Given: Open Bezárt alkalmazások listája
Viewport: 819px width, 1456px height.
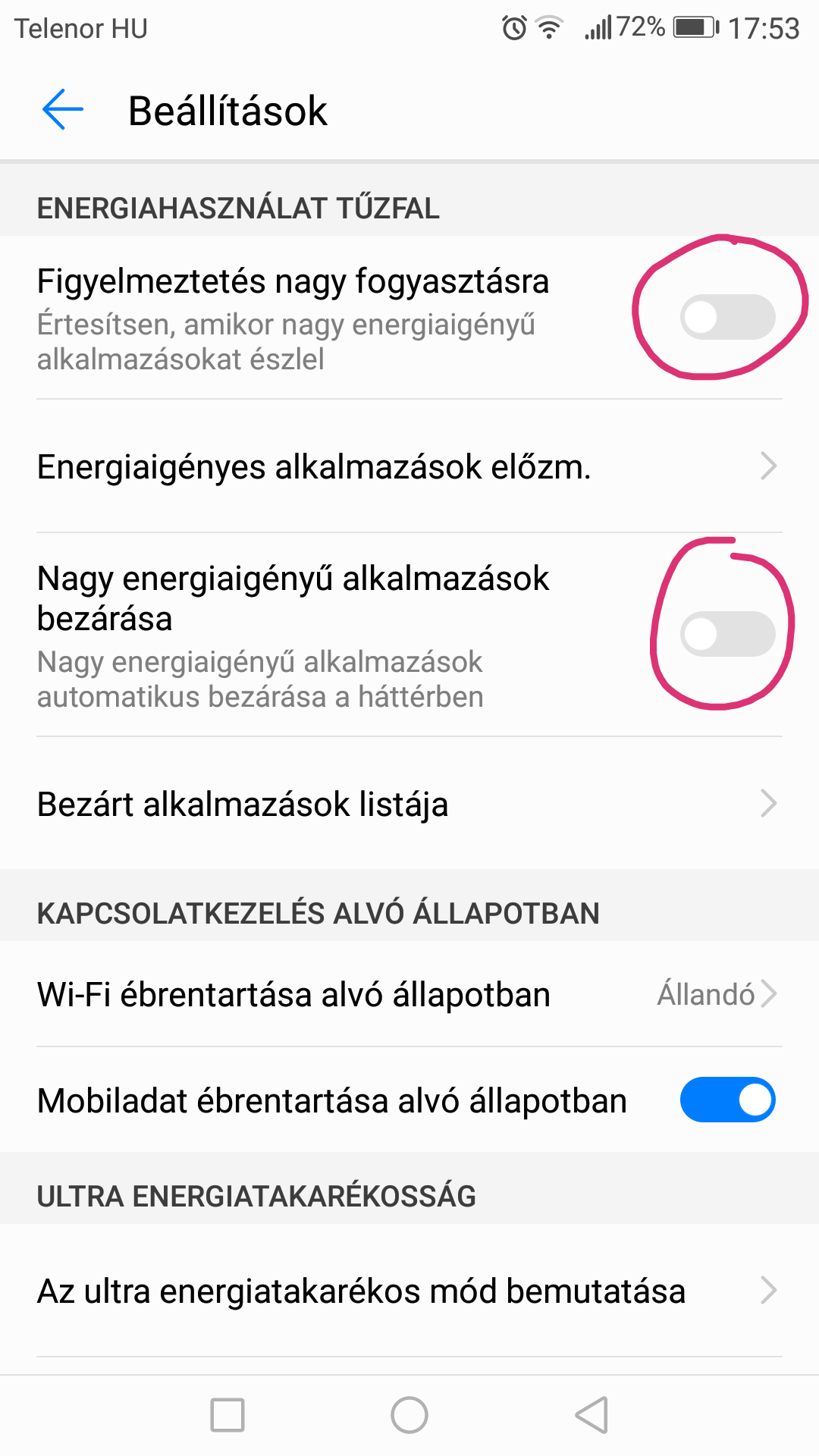Looking at the screenshot, I should click(x=409, y=804).
